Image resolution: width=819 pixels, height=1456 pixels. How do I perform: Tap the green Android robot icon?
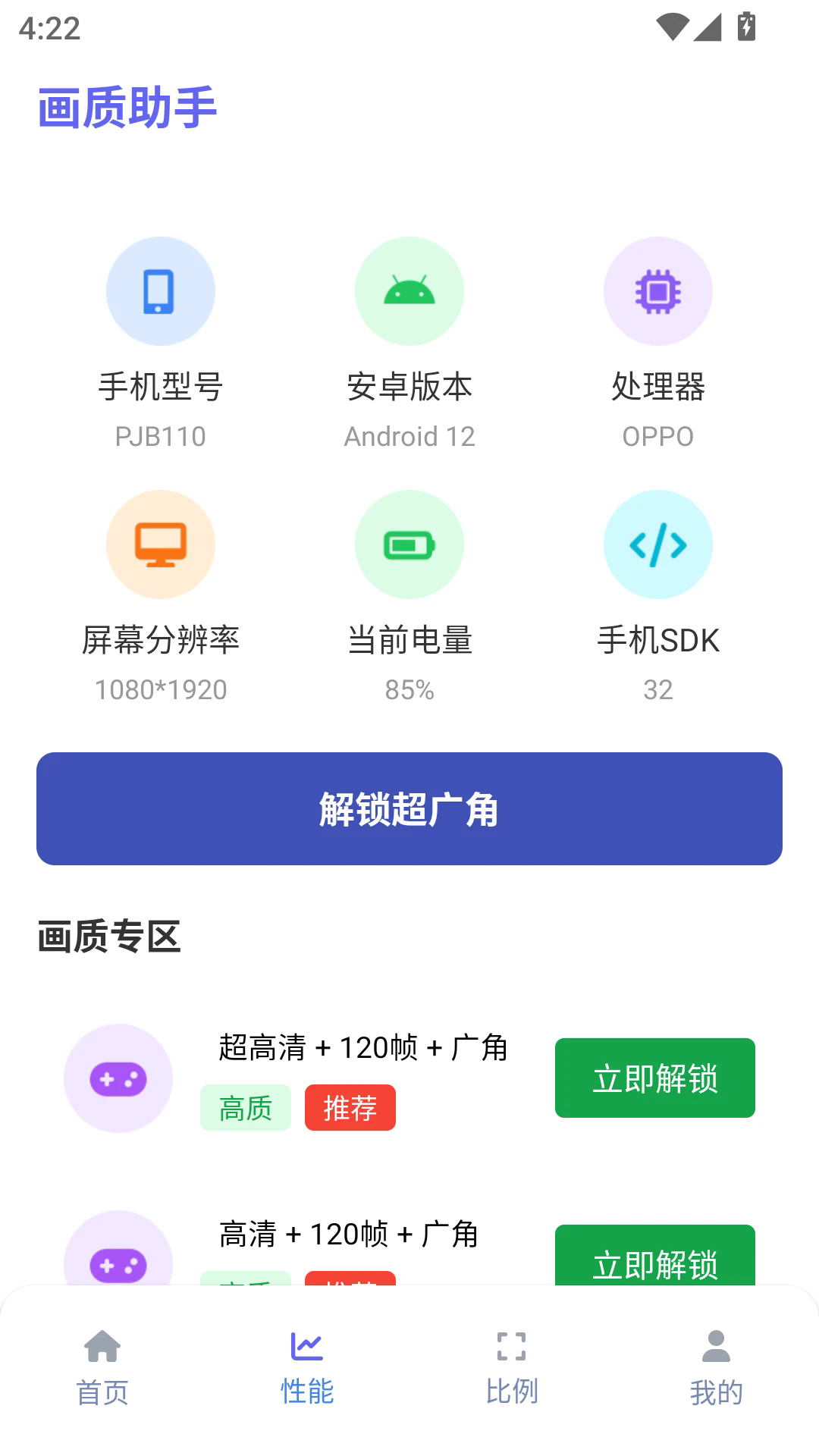tap(409, 291)
